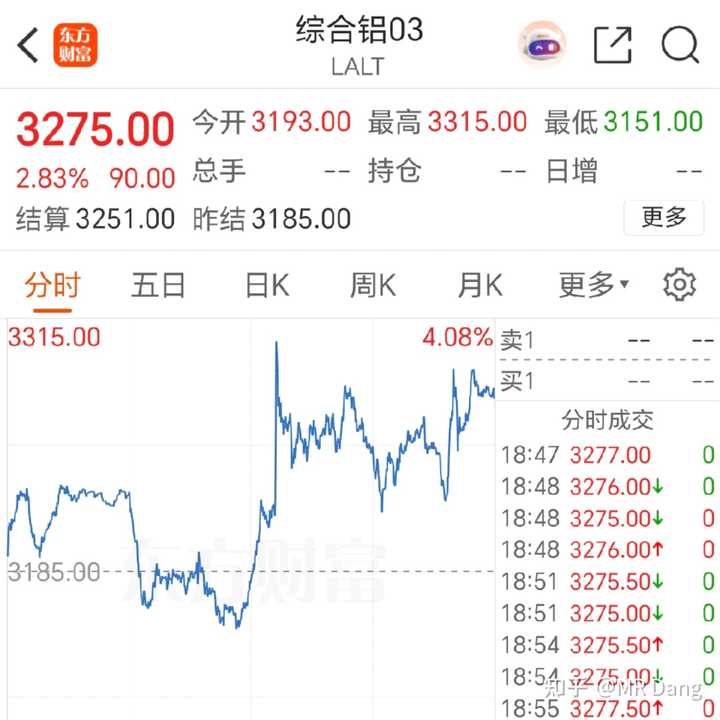Share this quote page

point(613,45)
